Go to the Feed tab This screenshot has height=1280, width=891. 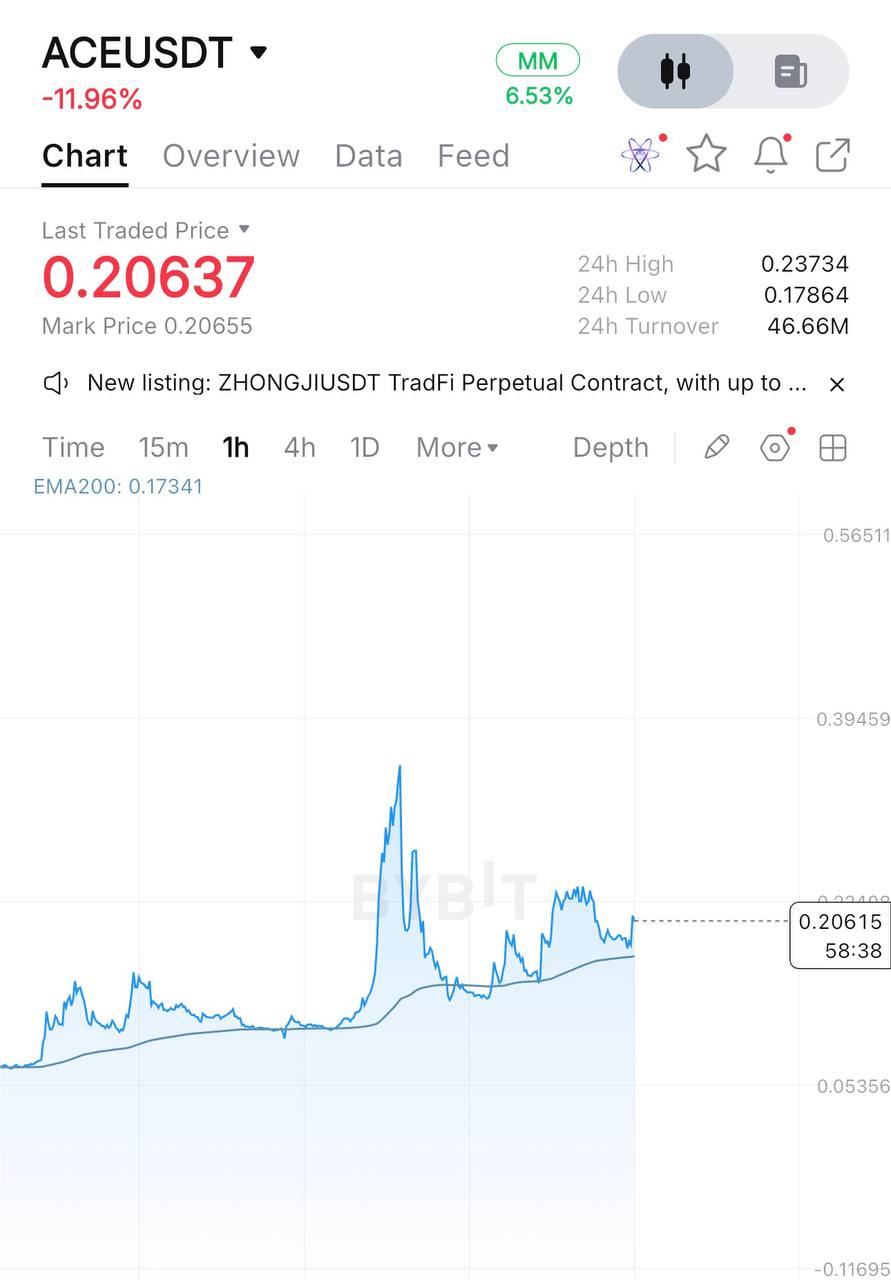click(x=474, y=156)
